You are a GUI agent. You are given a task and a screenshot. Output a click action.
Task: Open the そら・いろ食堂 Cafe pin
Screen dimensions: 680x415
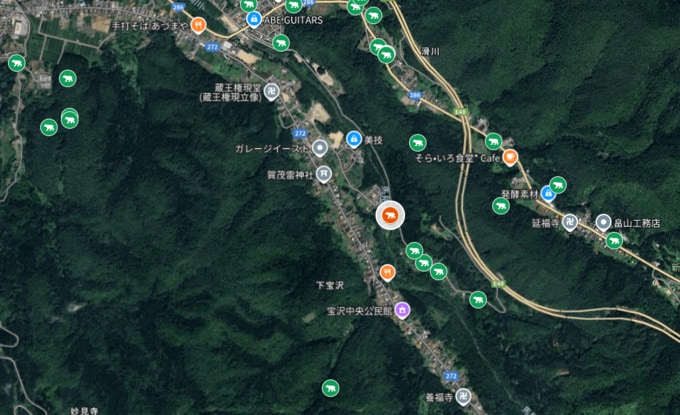click(x=509, y=157)
